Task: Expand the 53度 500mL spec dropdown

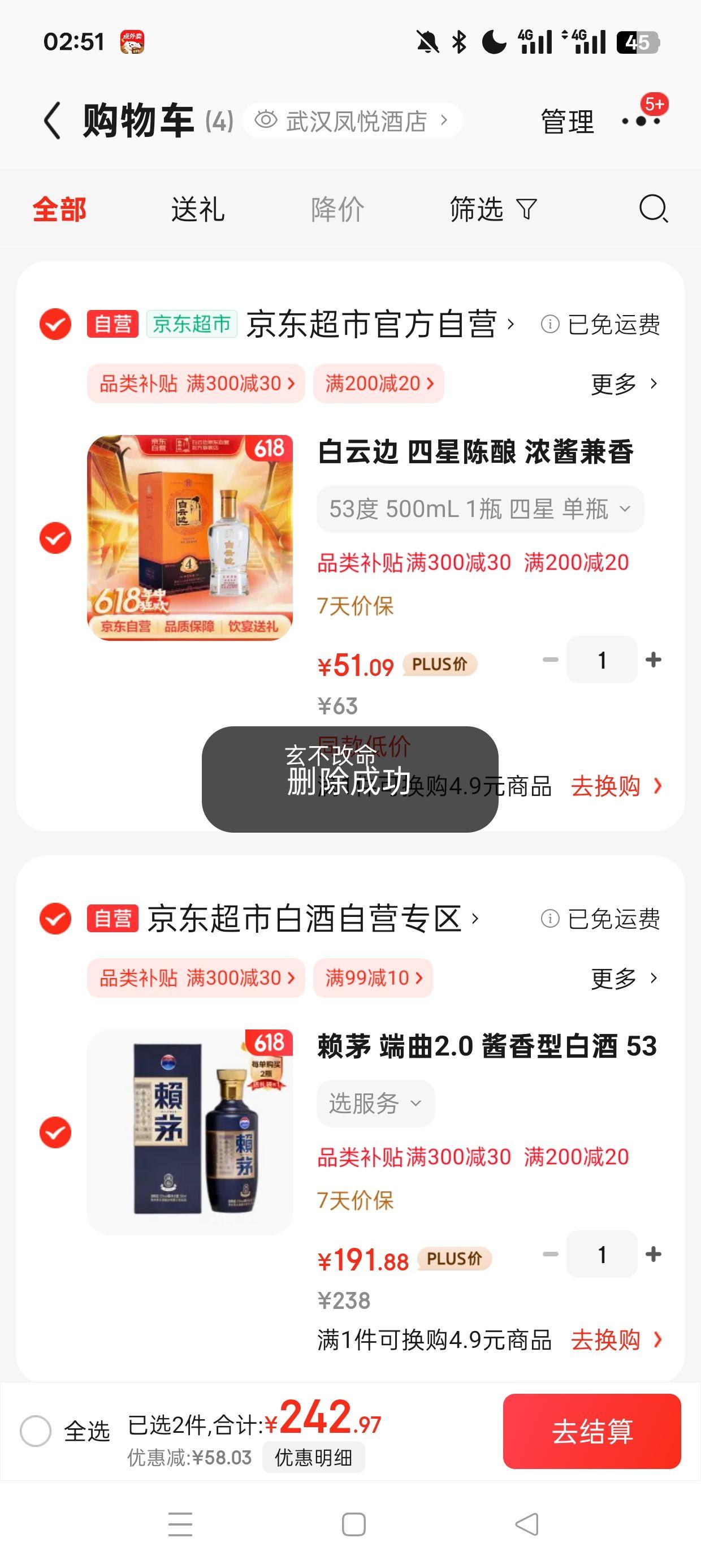Action: (x=479, y=509)
